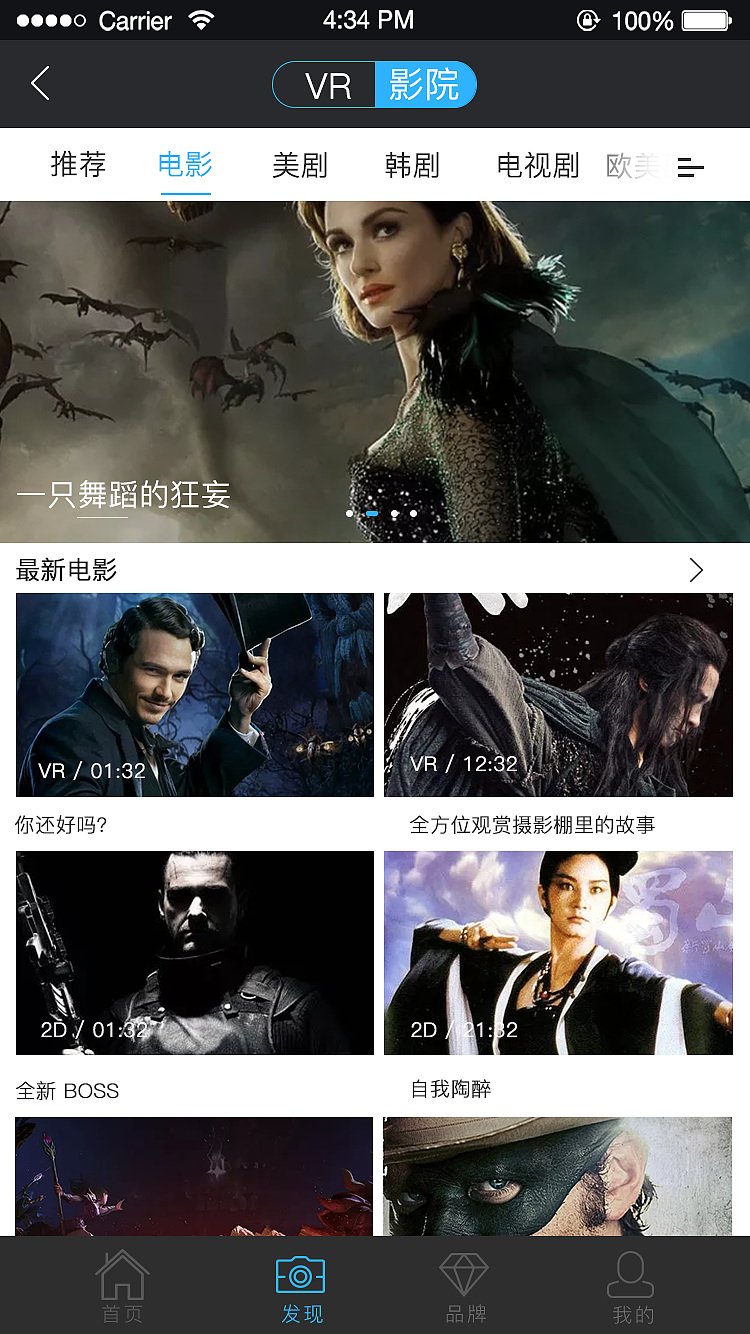Select the 电影 category tab

185,165
